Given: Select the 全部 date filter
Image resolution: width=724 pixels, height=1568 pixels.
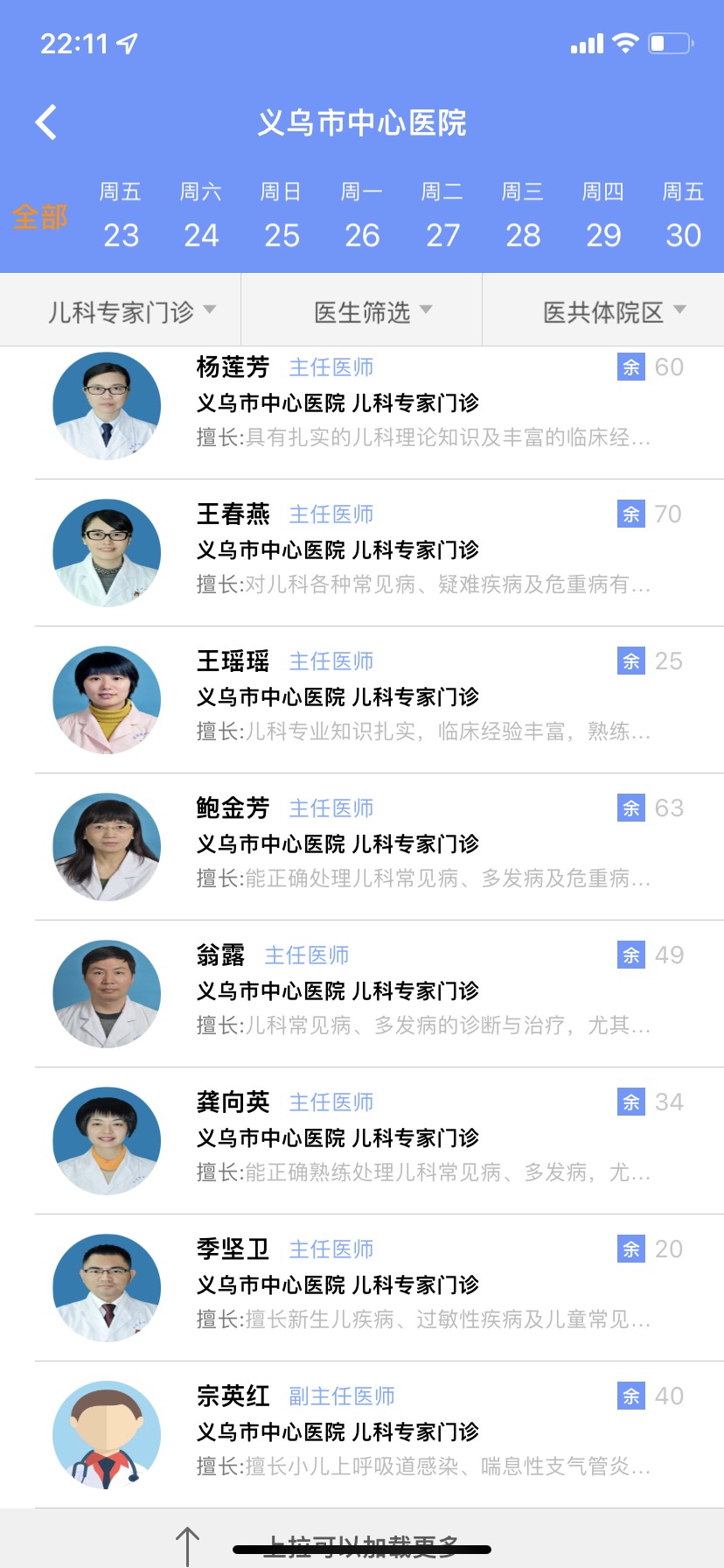Looking at the screenshot, I should pyautogui.click(x=40, y=216).
